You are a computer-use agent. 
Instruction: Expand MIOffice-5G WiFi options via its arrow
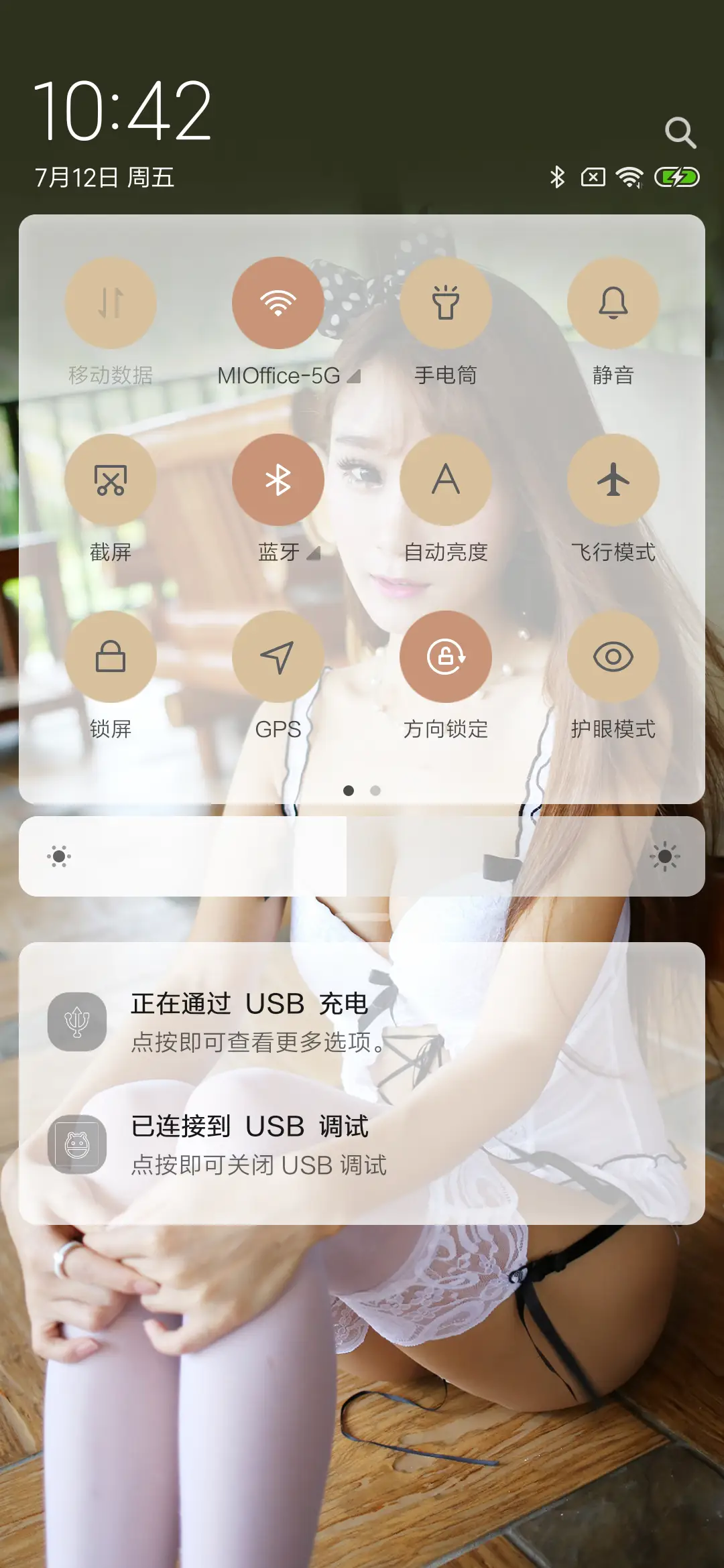353,376
